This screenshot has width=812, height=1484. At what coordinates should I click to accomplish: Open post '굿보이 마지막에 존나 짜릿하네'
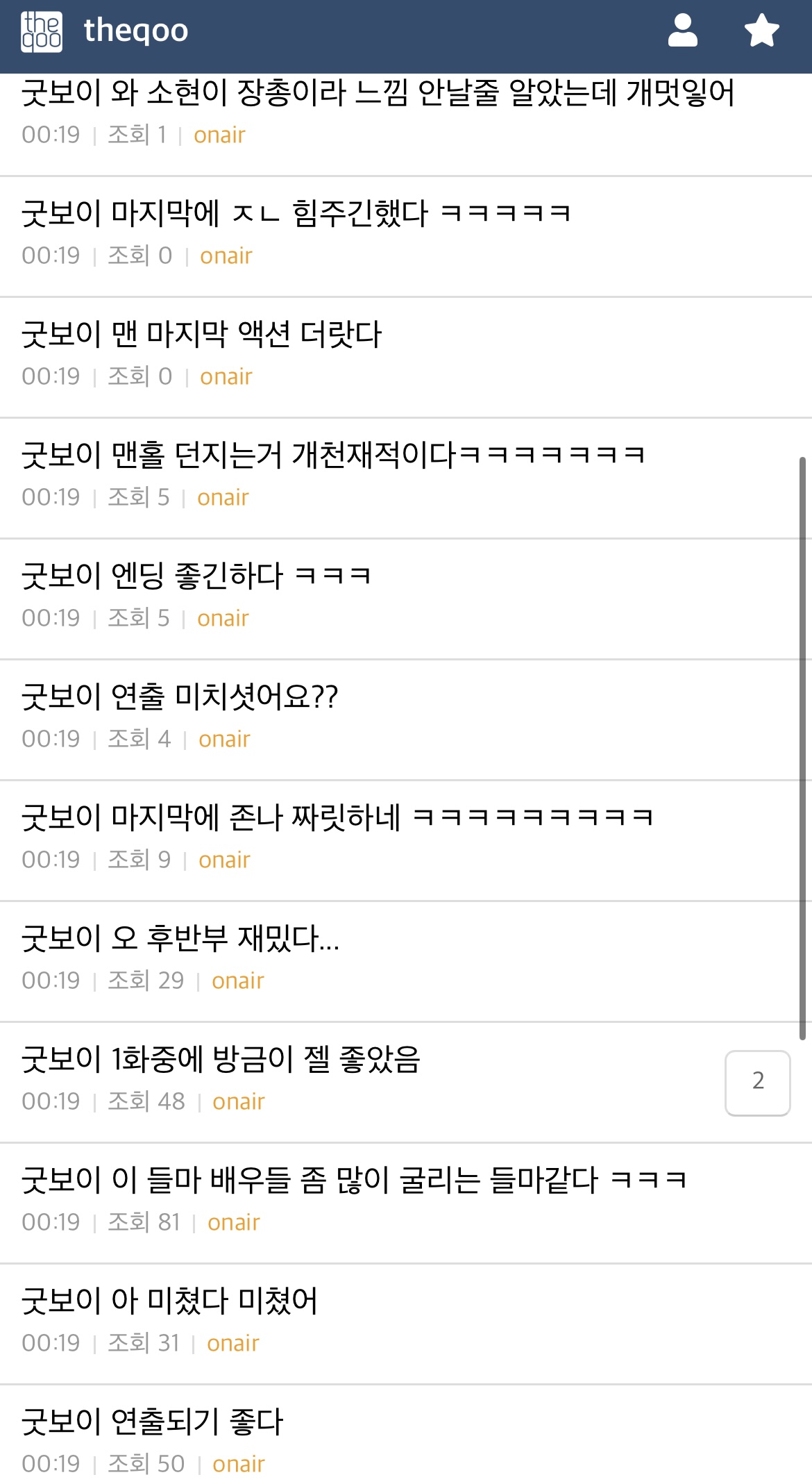click(x=337, y=817)
